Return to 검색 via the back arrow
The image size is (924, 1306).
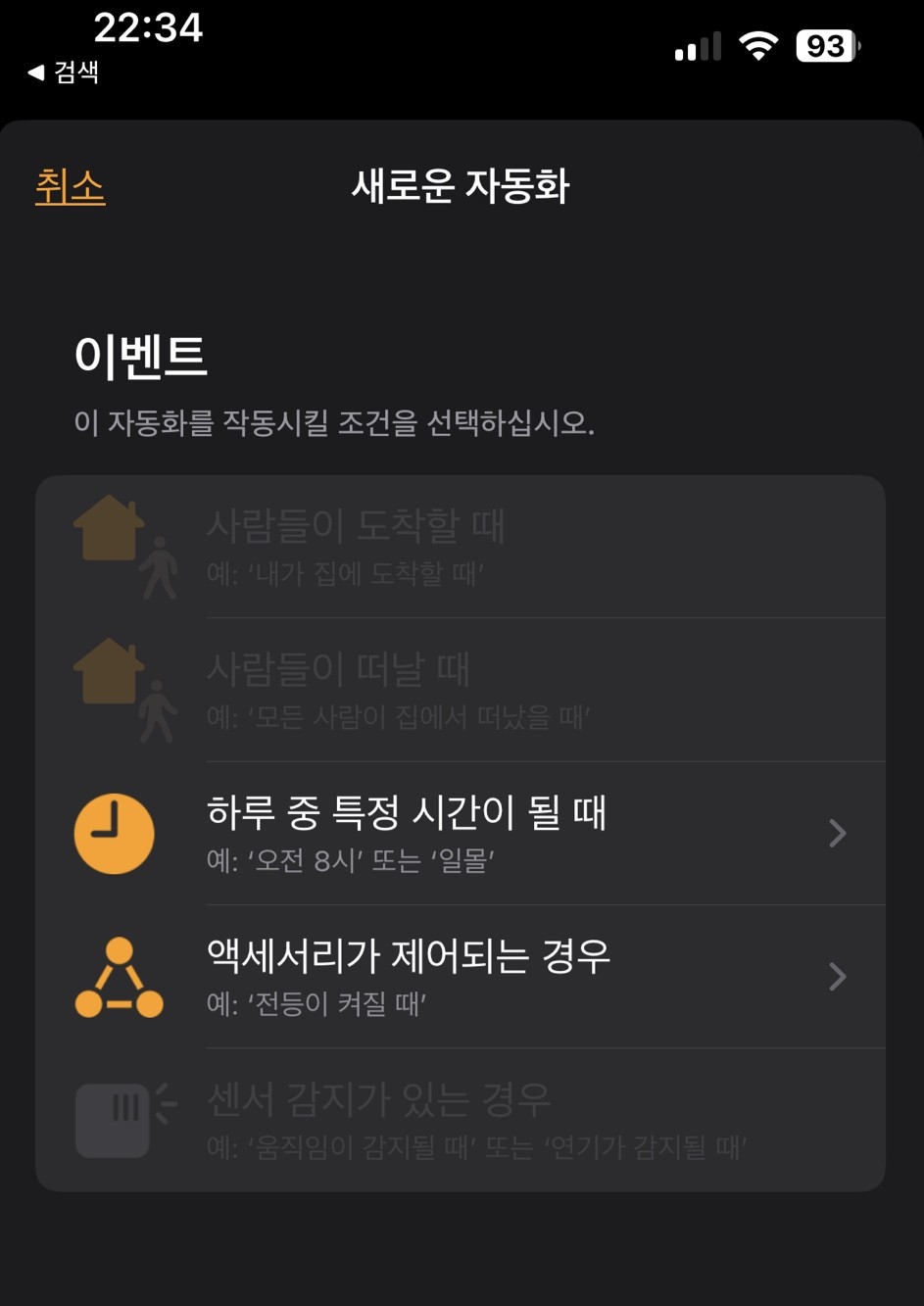coord(63,73)
